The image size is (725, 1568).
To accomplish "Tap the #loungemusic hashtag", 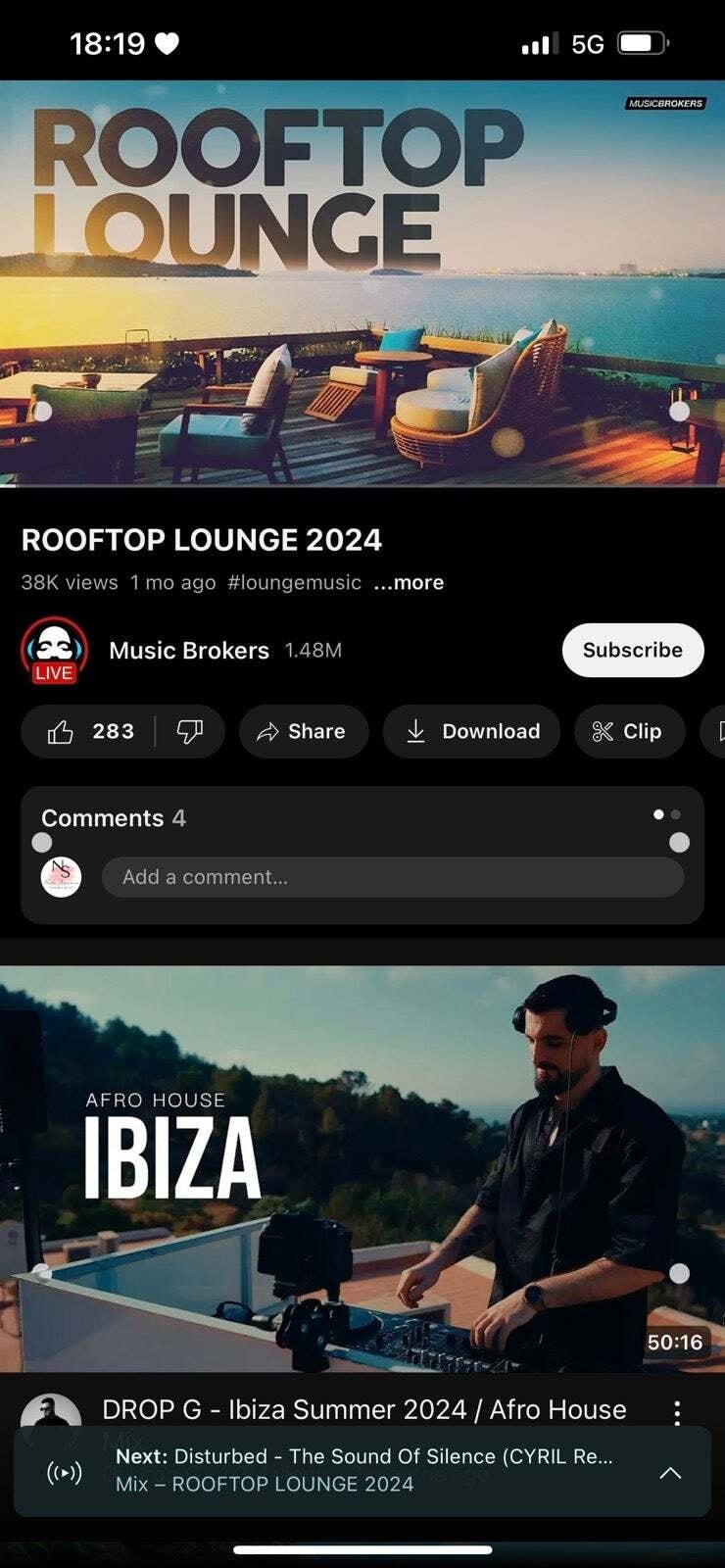I will (294, 582).
